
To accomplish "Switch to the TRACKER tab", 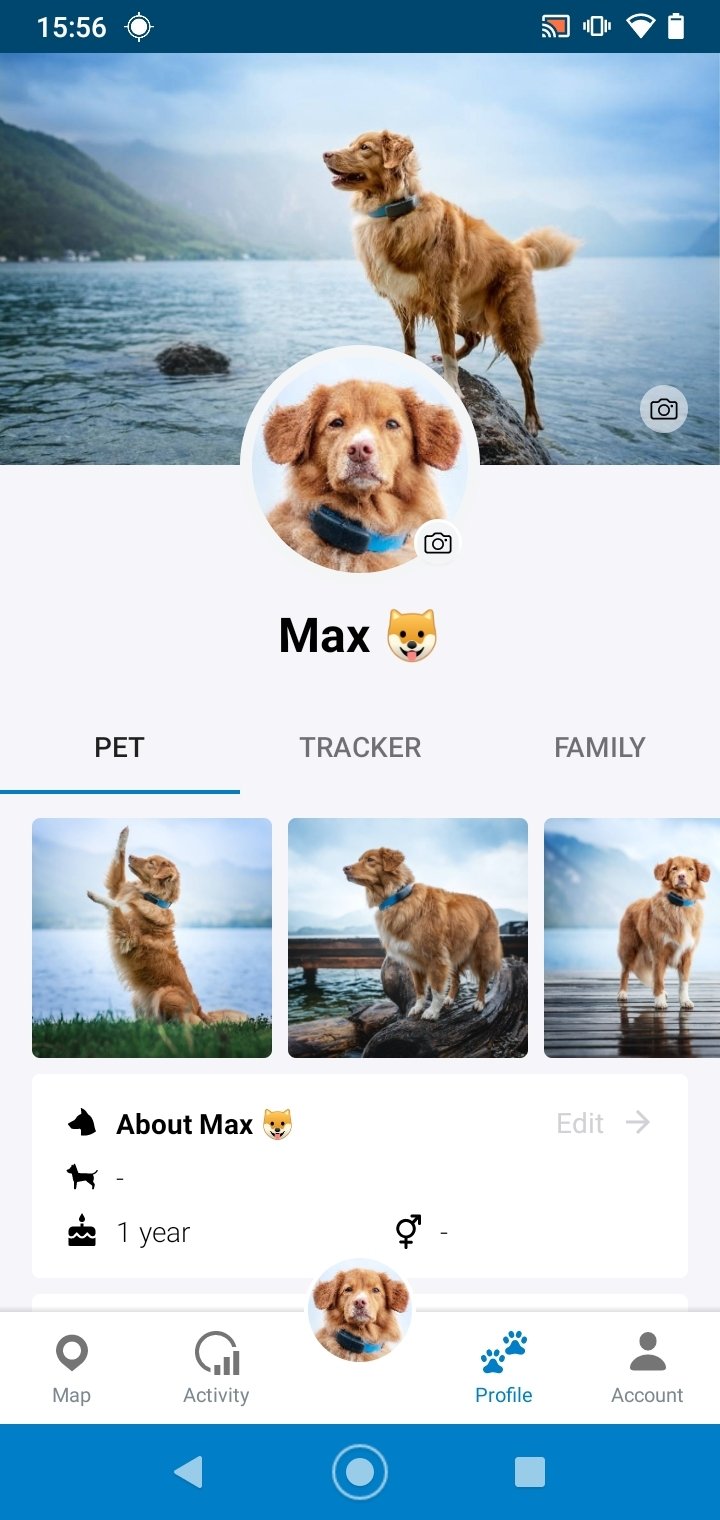I will pos(360,747).
